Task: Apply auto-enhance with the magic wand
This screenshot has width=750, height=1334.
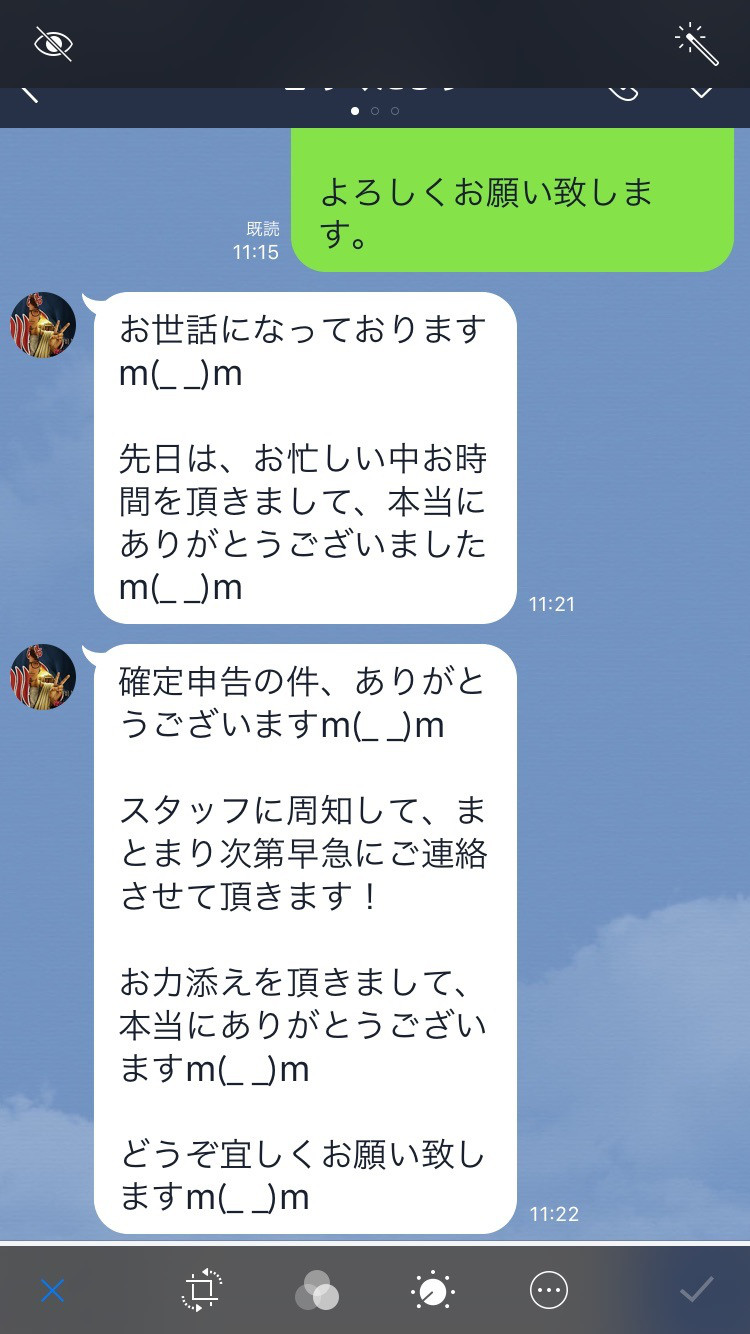Action: click(697, 44)
